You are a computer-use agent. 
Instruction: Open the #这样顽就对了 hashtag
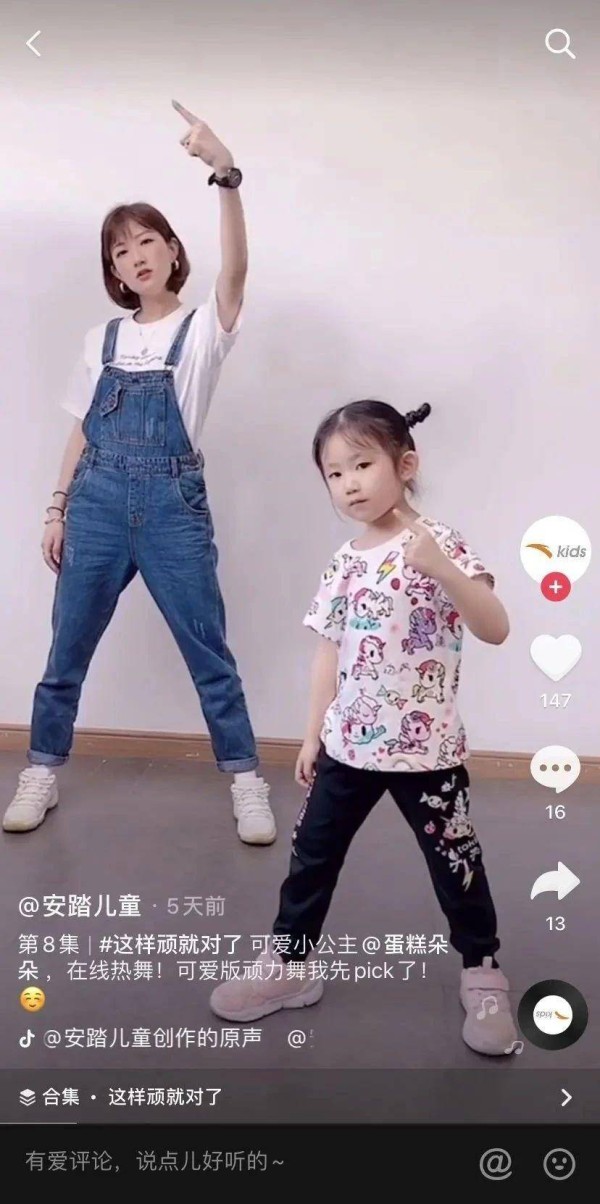(176, 945)
